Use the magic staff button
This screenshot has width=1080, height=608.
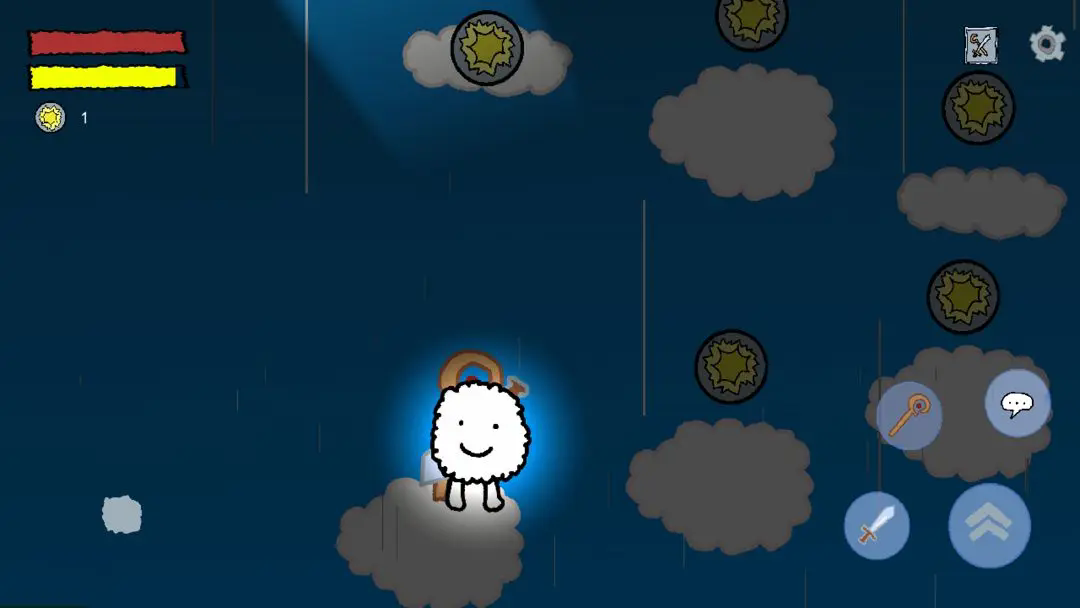click(x=909, y=415)
